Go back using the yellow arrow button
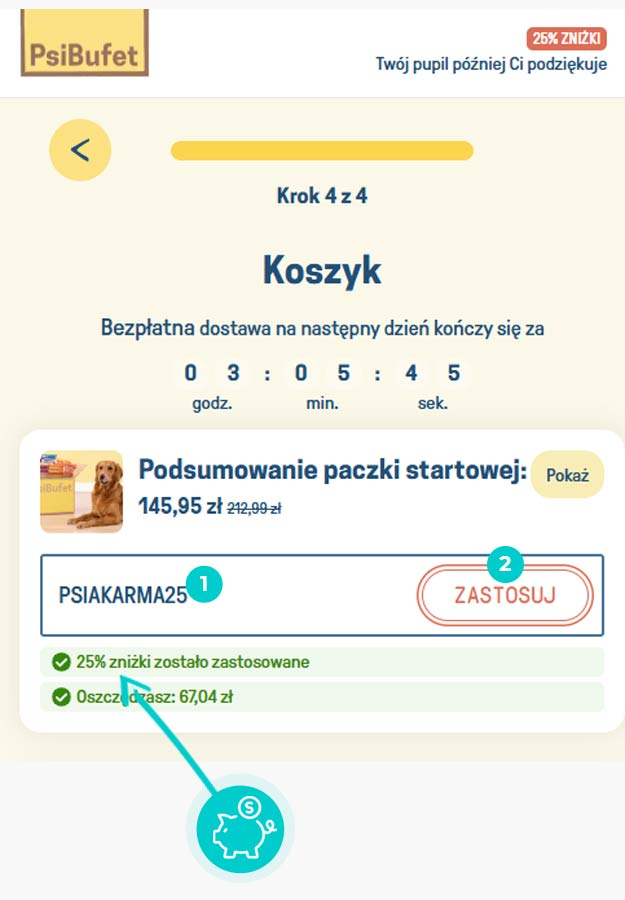Viewport: 625px width, 900px height. pos(80,150)
